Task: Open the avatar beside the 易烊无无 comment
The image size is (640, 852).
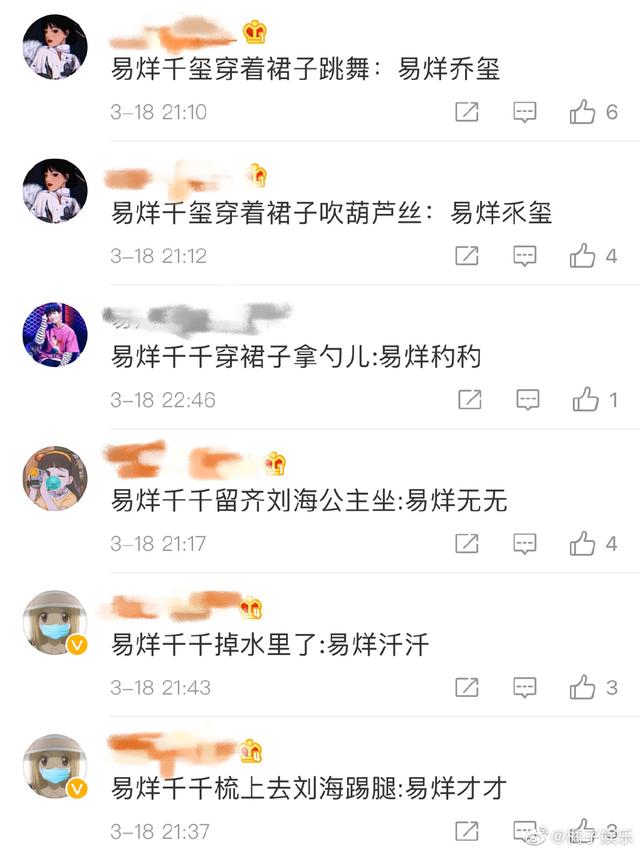Action: point(55,478)
